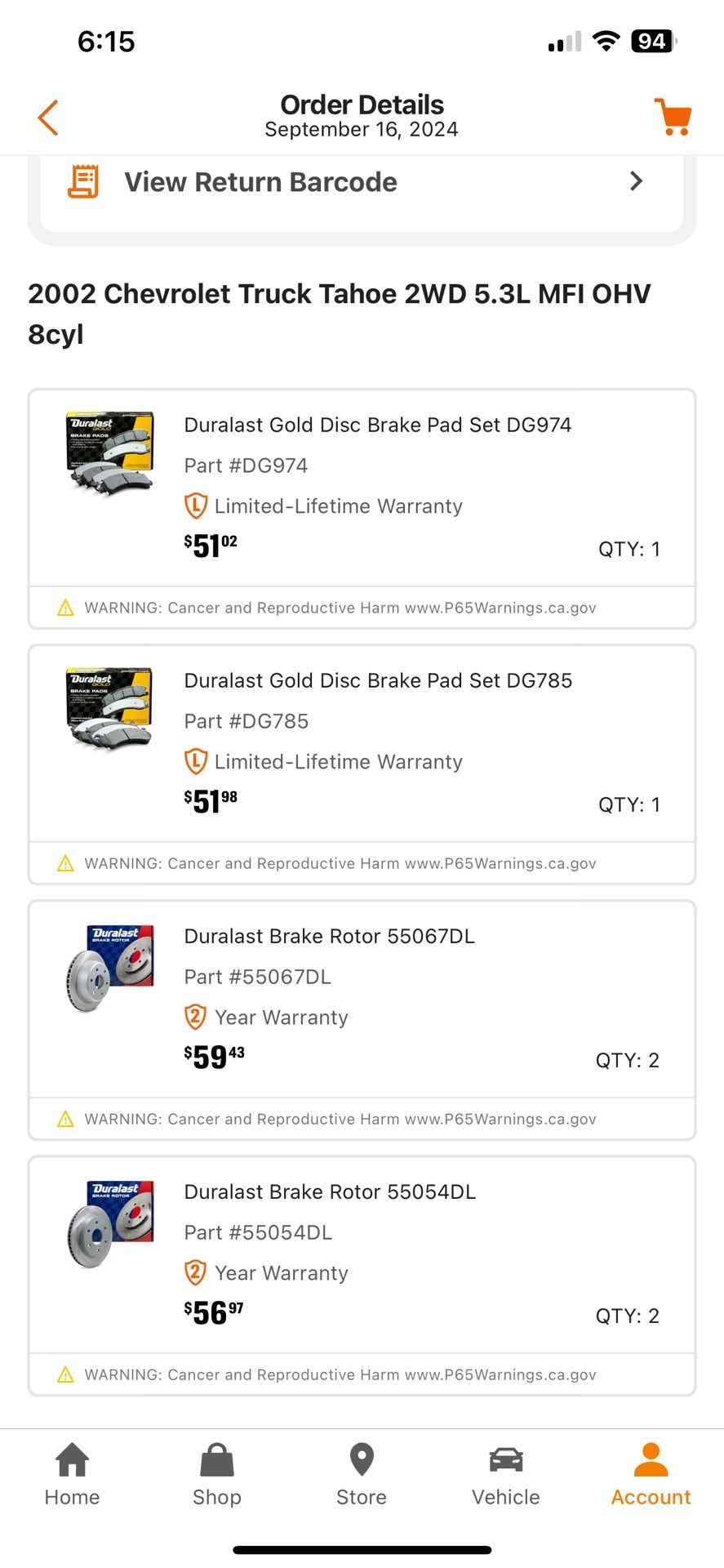Click the 2002 Chevrolet Tahoe vehicle heading
This screenshot has height=1568, width=724.
coord(339,313)
